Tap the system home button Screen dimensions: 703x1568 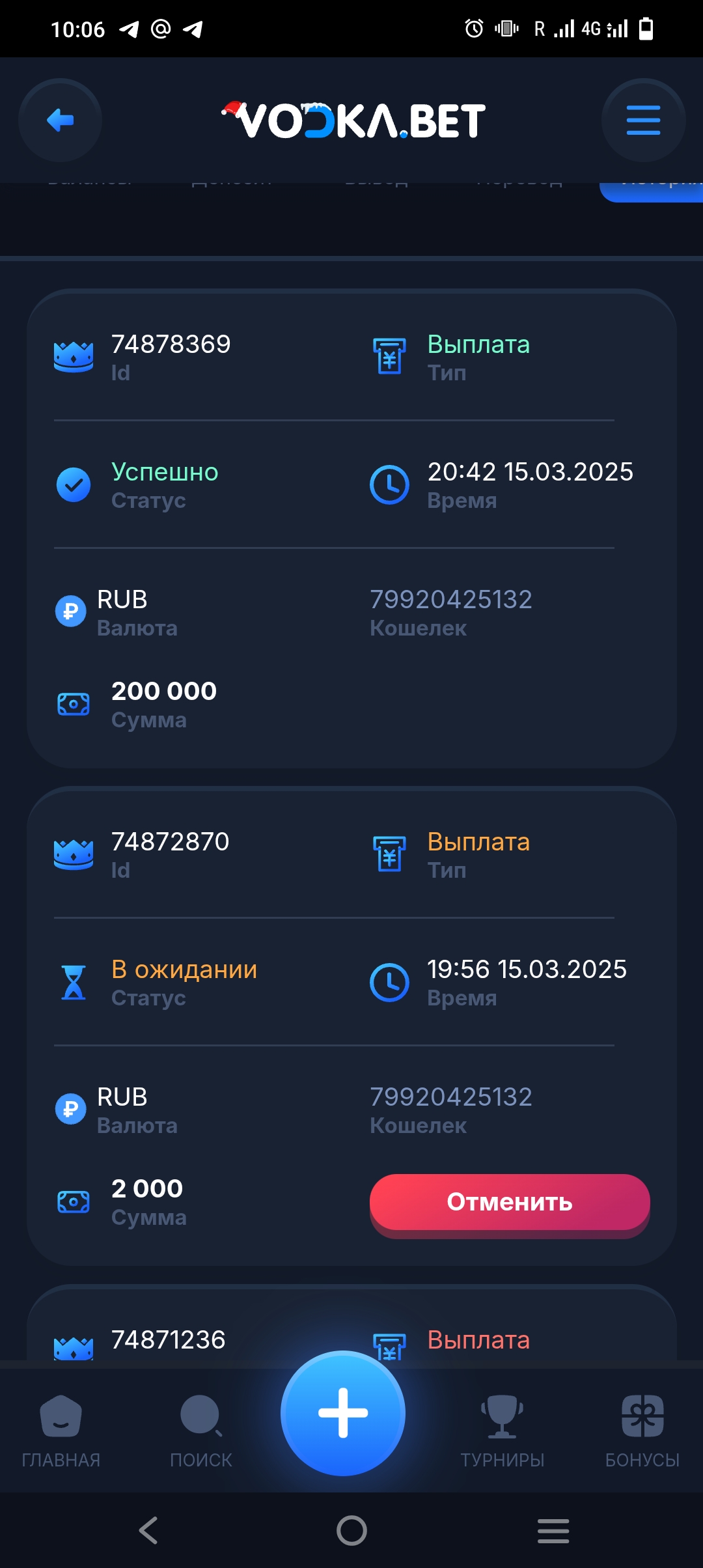[351, 1530]
